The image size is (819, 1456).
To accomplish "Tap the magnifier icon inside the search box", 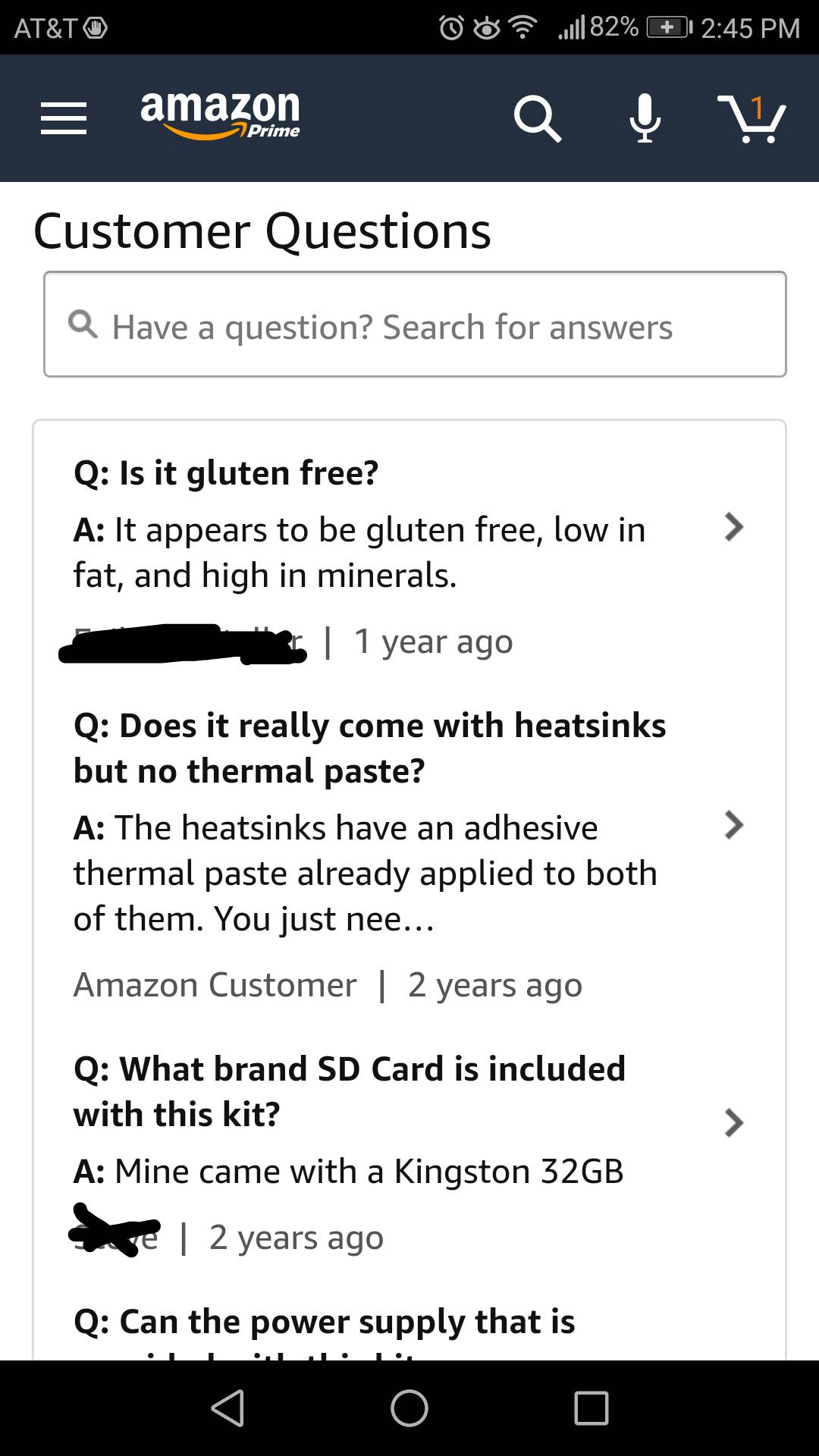I will (83, 326).
